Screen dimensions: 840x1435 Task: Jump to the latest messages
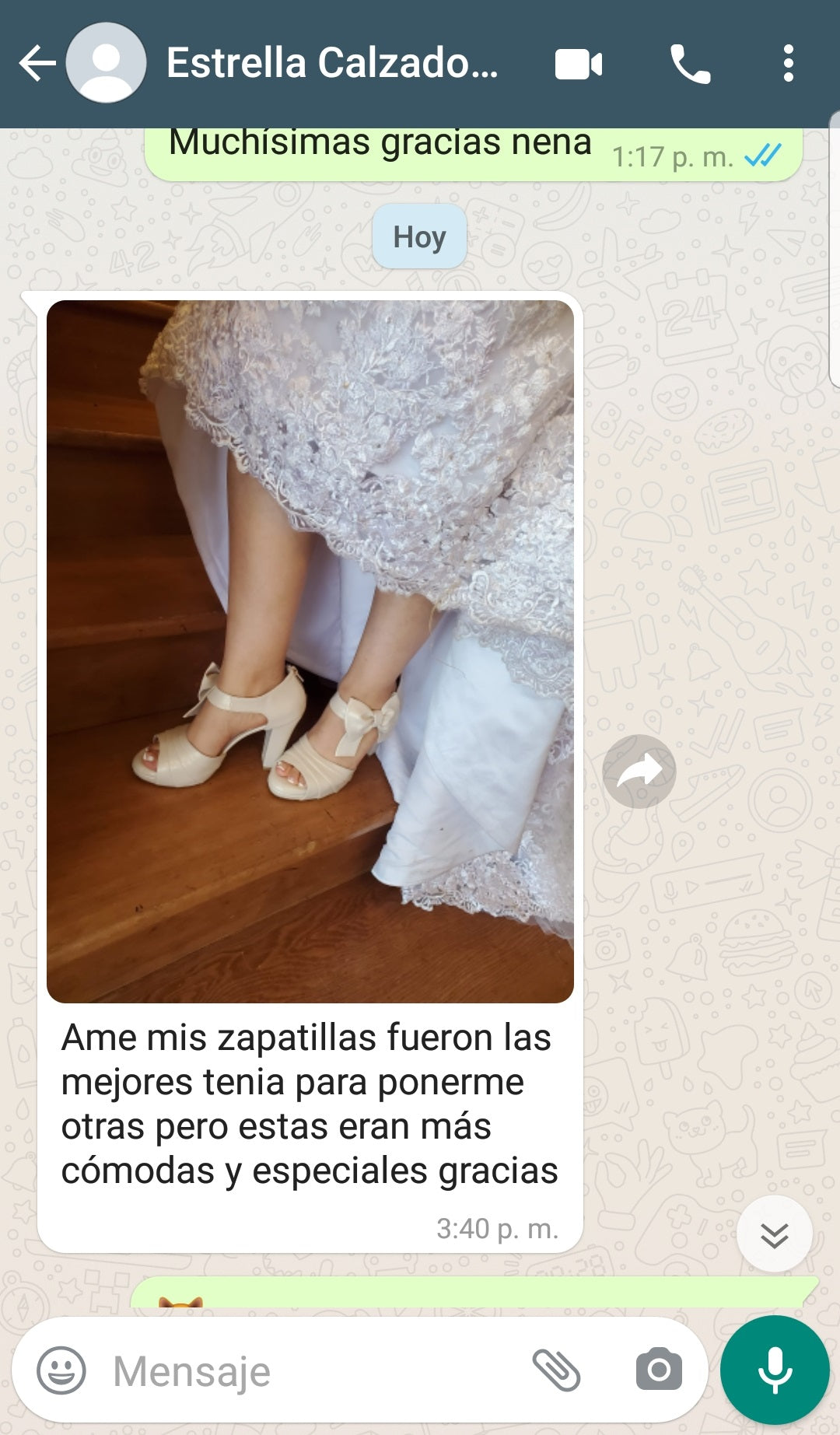[774, 1234]
